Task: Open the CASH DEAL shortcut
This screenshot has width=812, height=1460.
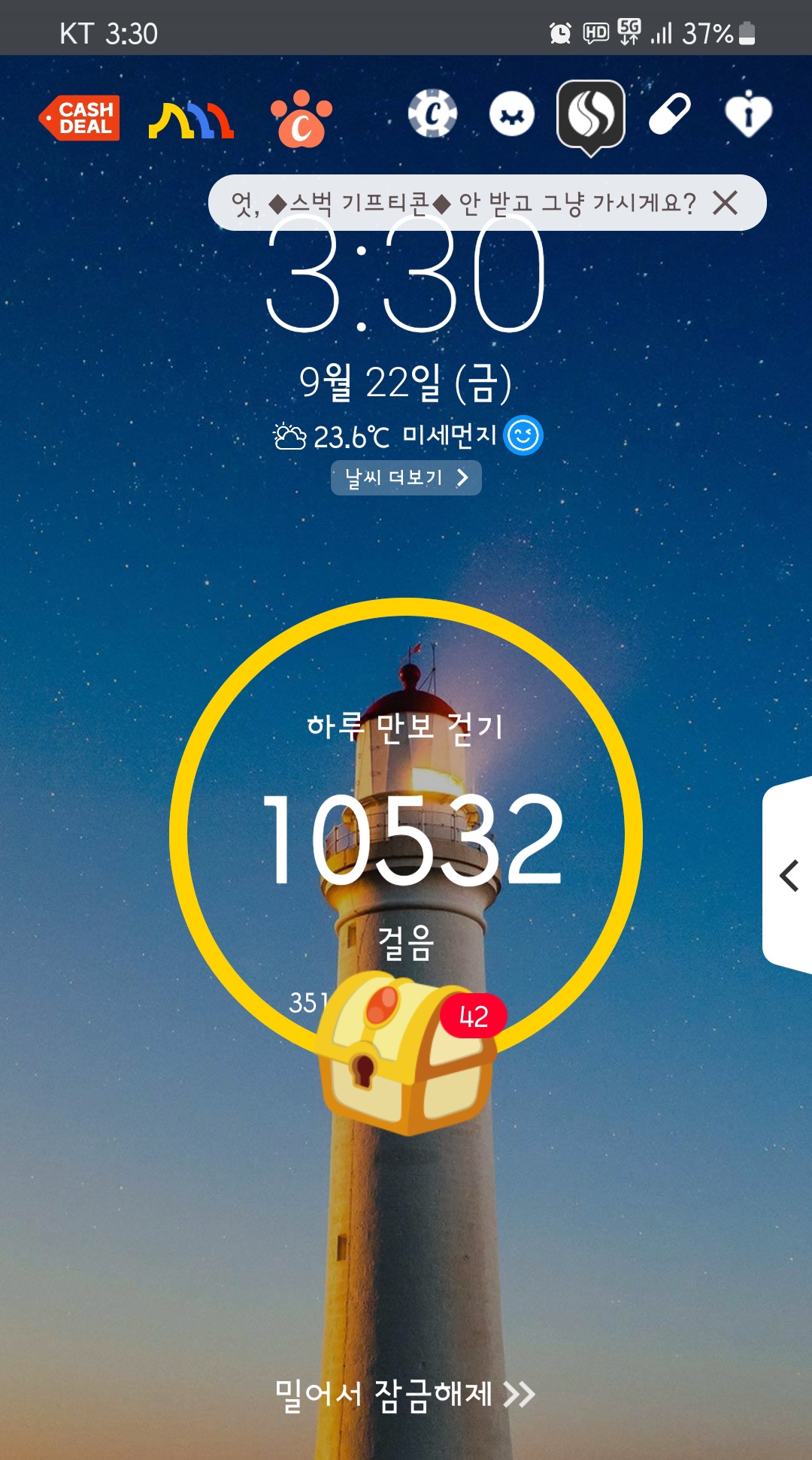Action: tap(80, 118)
